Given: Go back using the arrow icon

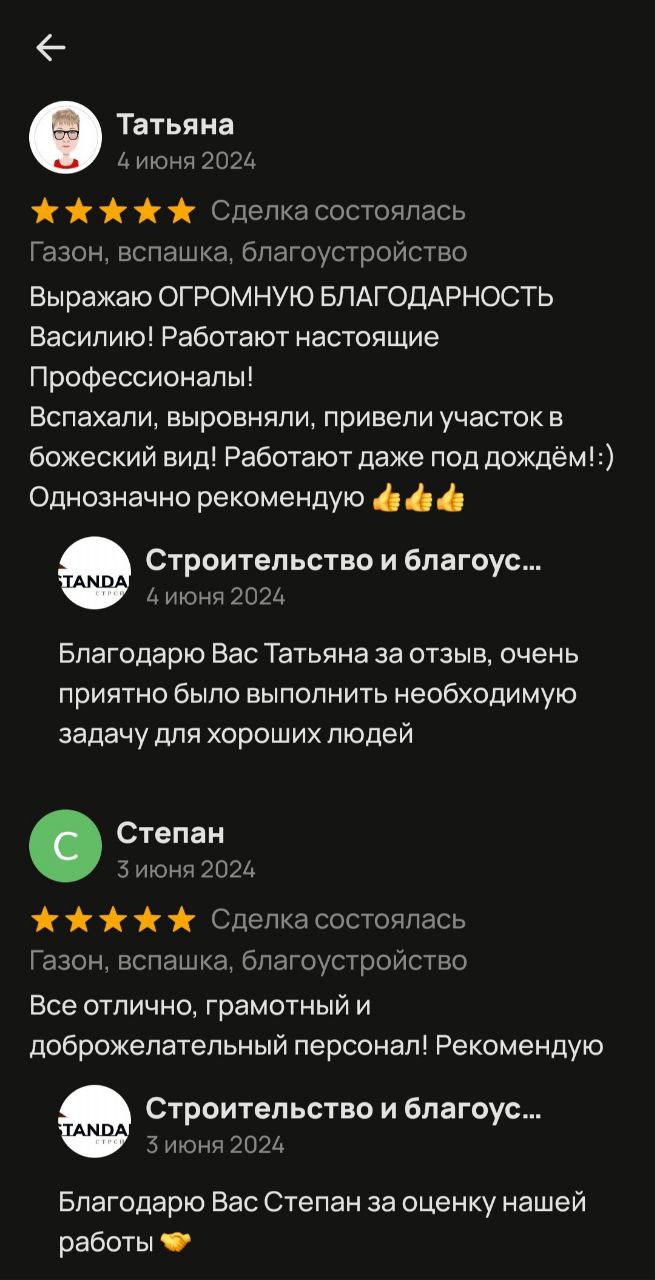Looking at the screenshot, I should tap(50, 47).
